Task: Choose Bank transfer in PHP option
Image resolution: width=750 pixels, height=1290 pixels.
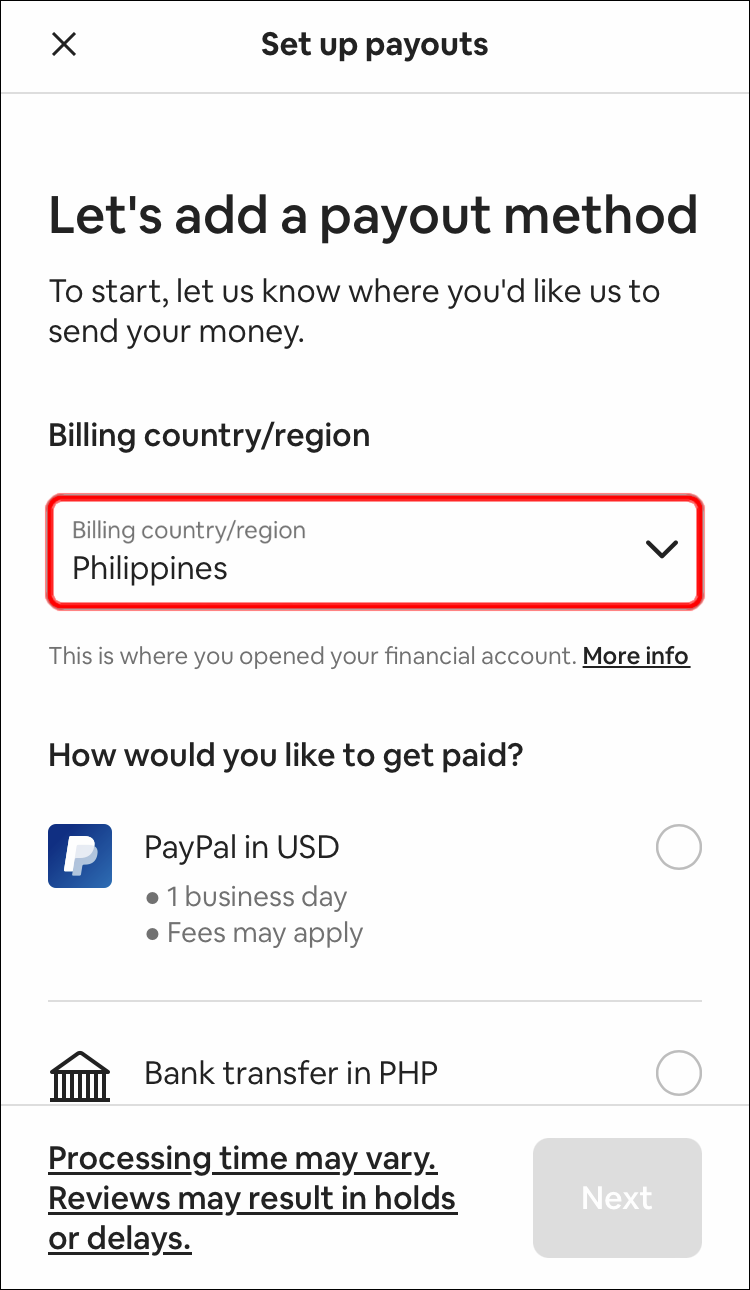Action: [x=678, y=1073]
